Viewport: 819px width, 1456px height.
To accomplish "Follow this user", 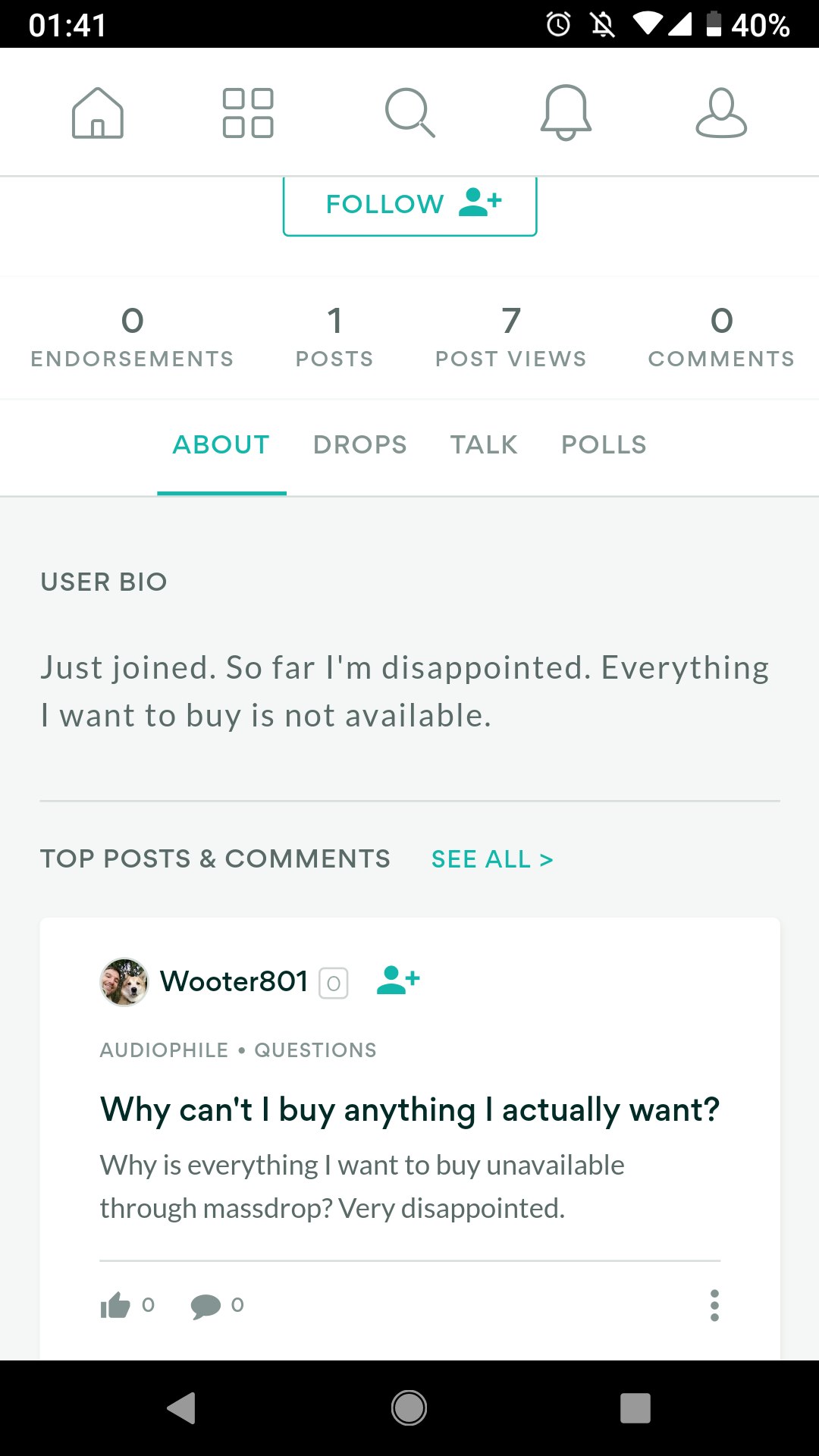I will (409, 204).
